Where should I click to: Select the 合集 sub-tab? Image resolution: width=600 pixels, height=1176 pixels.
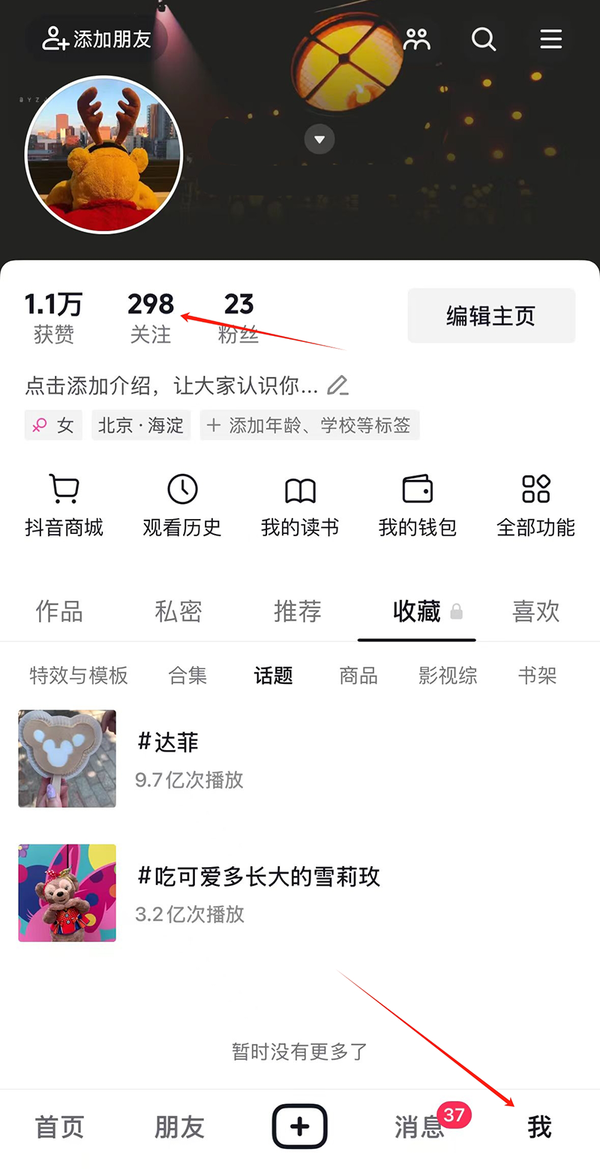tap(188, 676)
